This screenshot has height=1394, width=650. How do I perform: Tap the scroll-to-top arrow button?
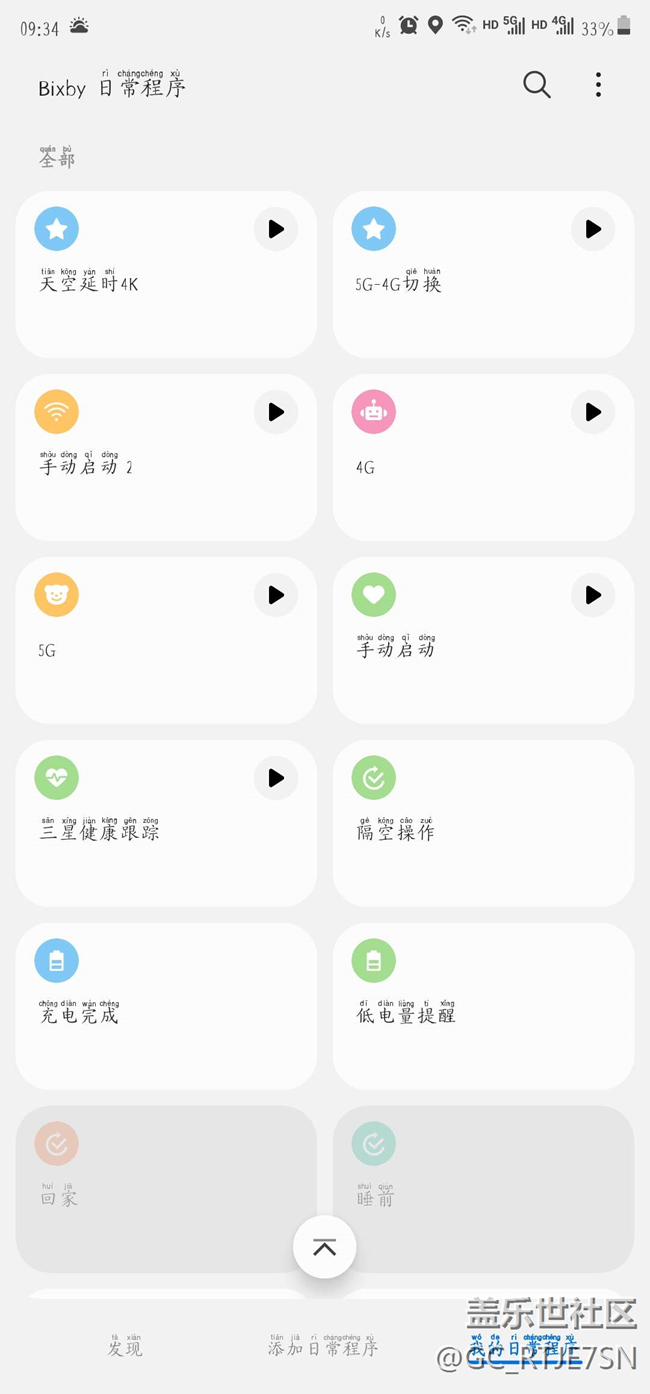(x=324, y=1247)
